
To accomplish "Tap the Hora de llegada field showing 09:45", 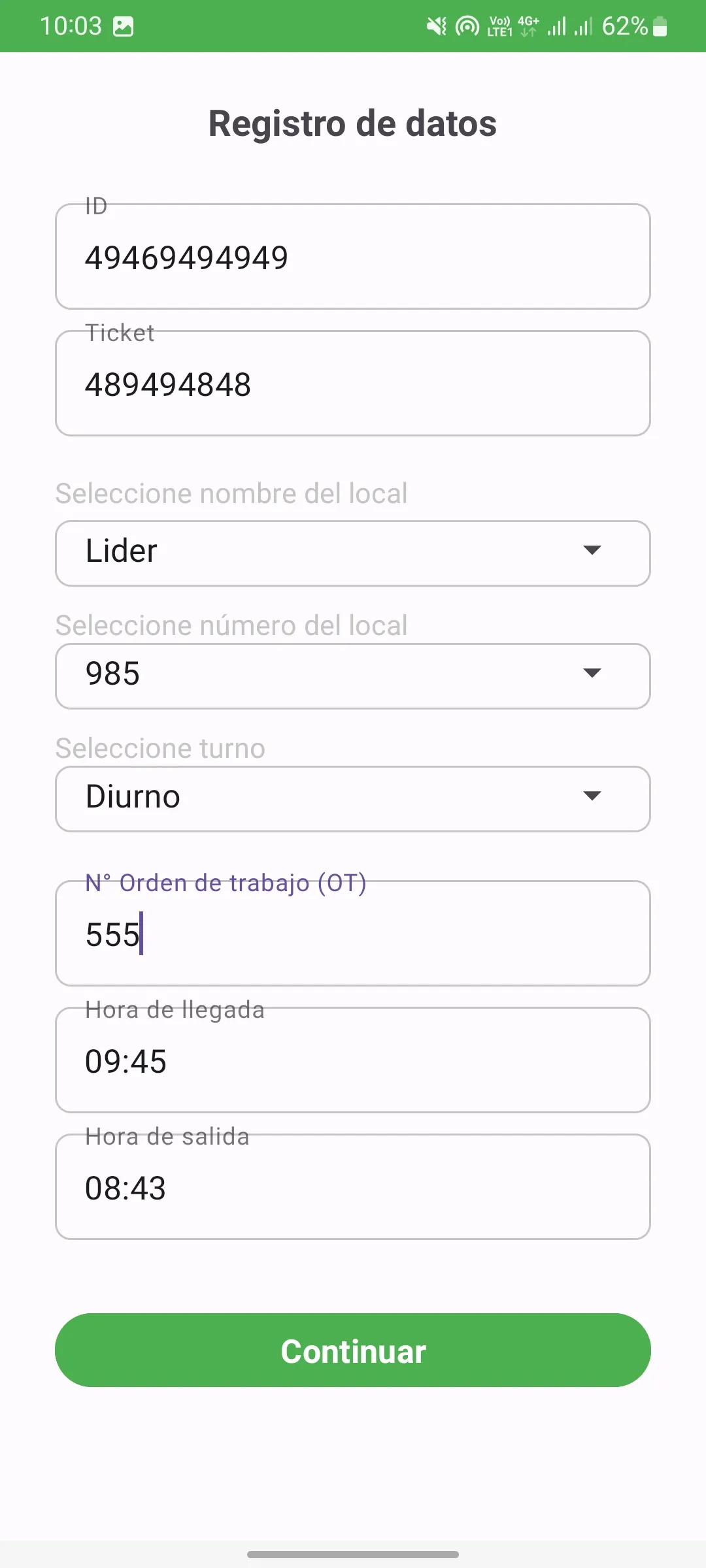I will click(353, 1060).
